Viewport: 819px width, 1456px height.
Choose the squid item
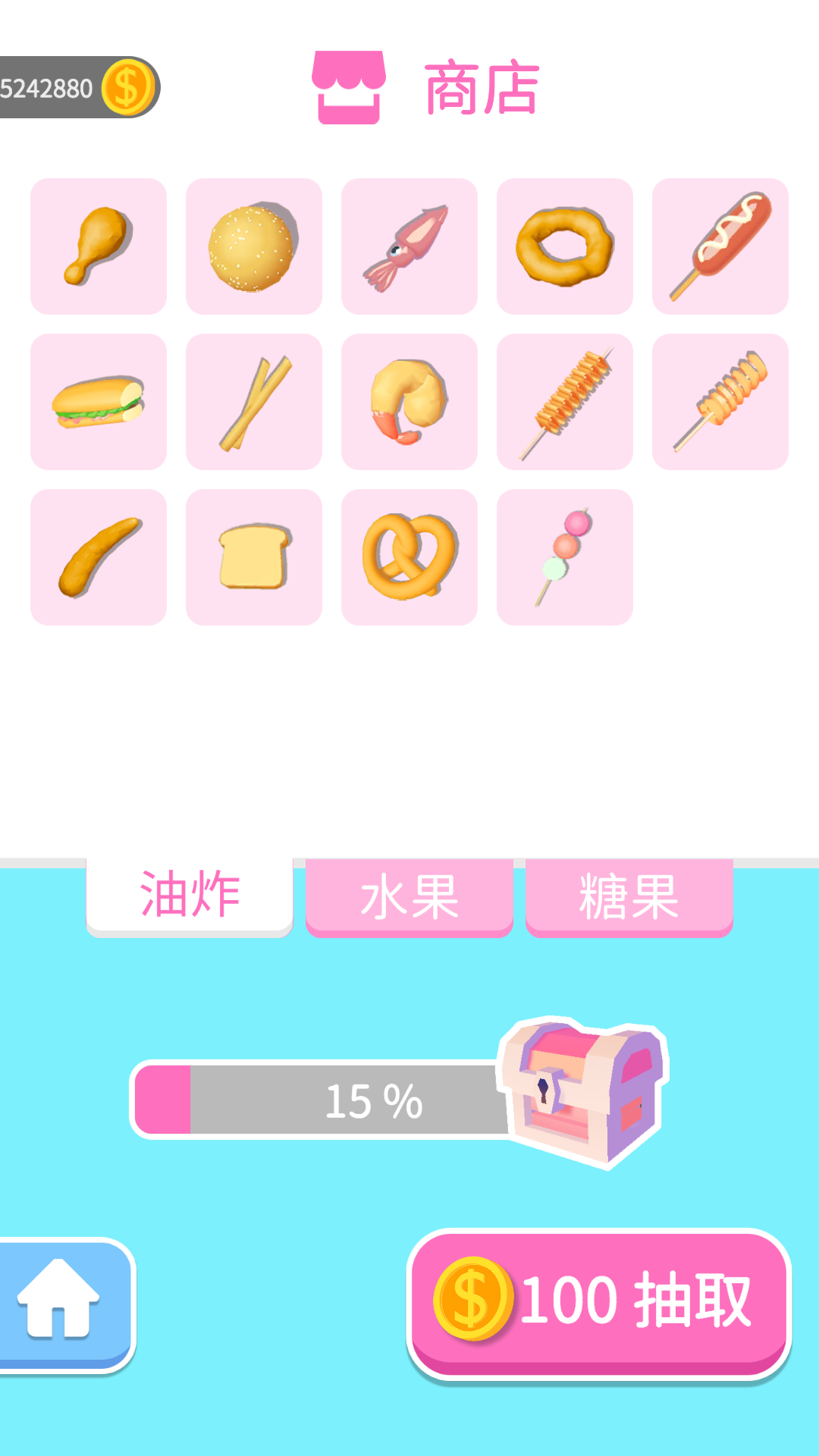tap(409, 246)
